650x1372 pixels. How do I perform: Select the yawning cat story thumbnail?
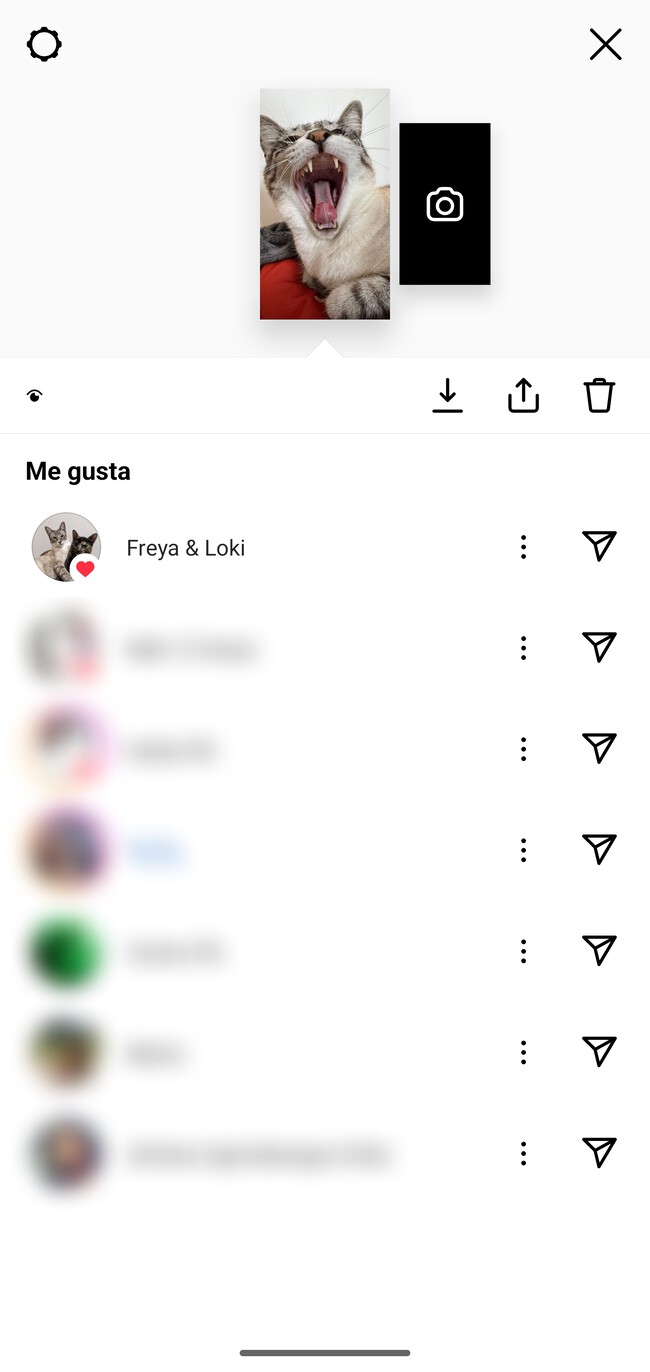coord(325,204)
